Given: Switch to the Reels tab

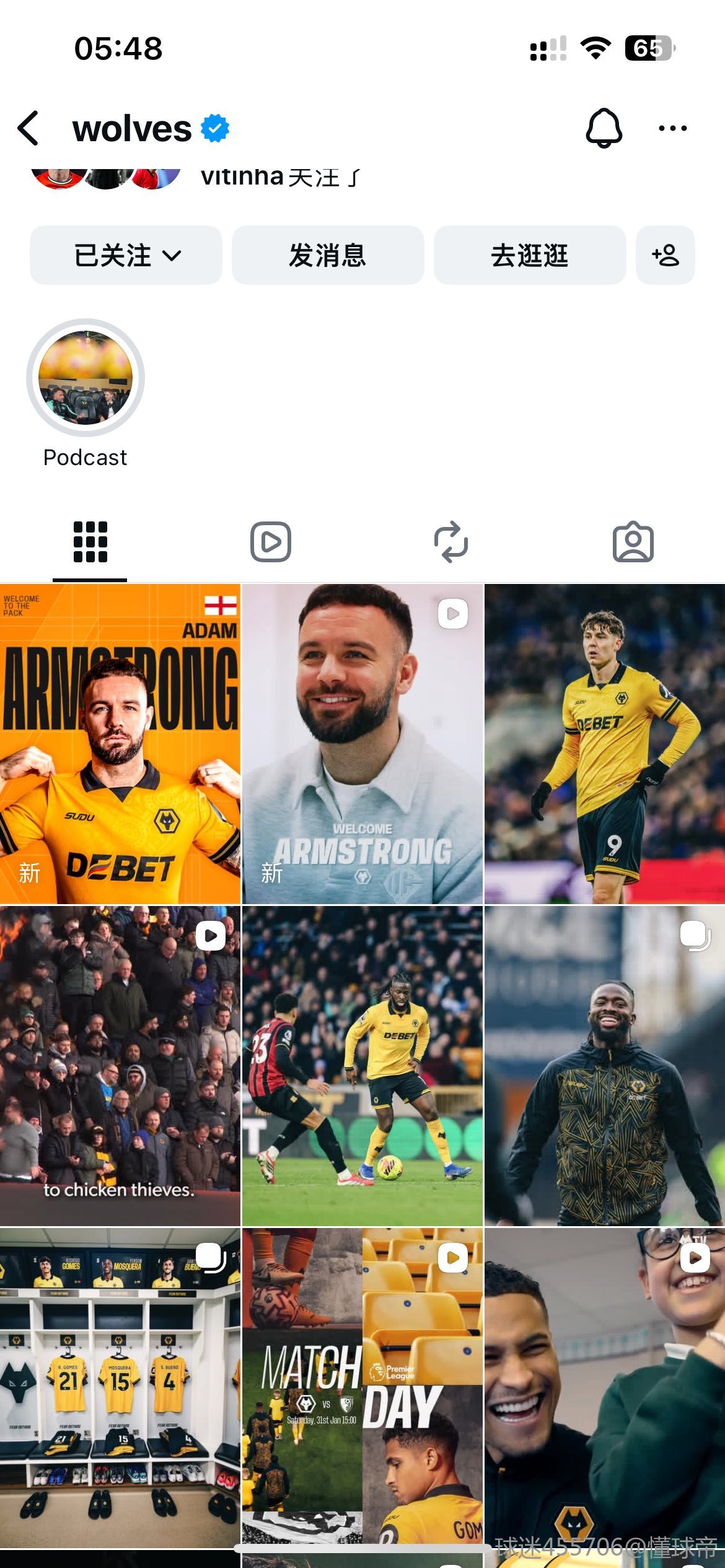Looking at the screenshot, I should point(271,542).
